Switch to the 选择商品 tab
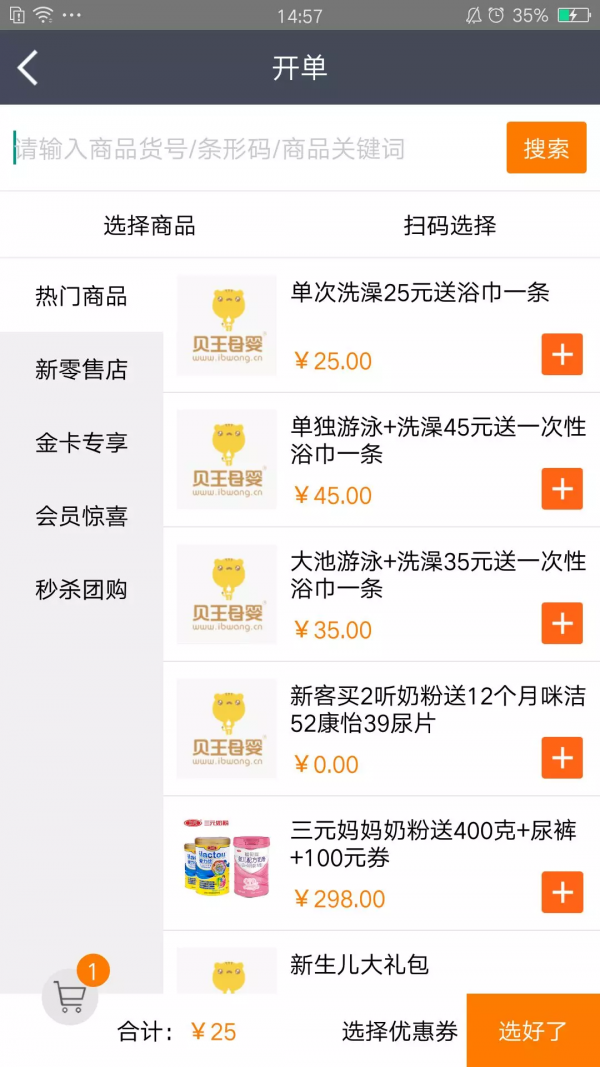The image size is (600, 1067). [149, 225]
